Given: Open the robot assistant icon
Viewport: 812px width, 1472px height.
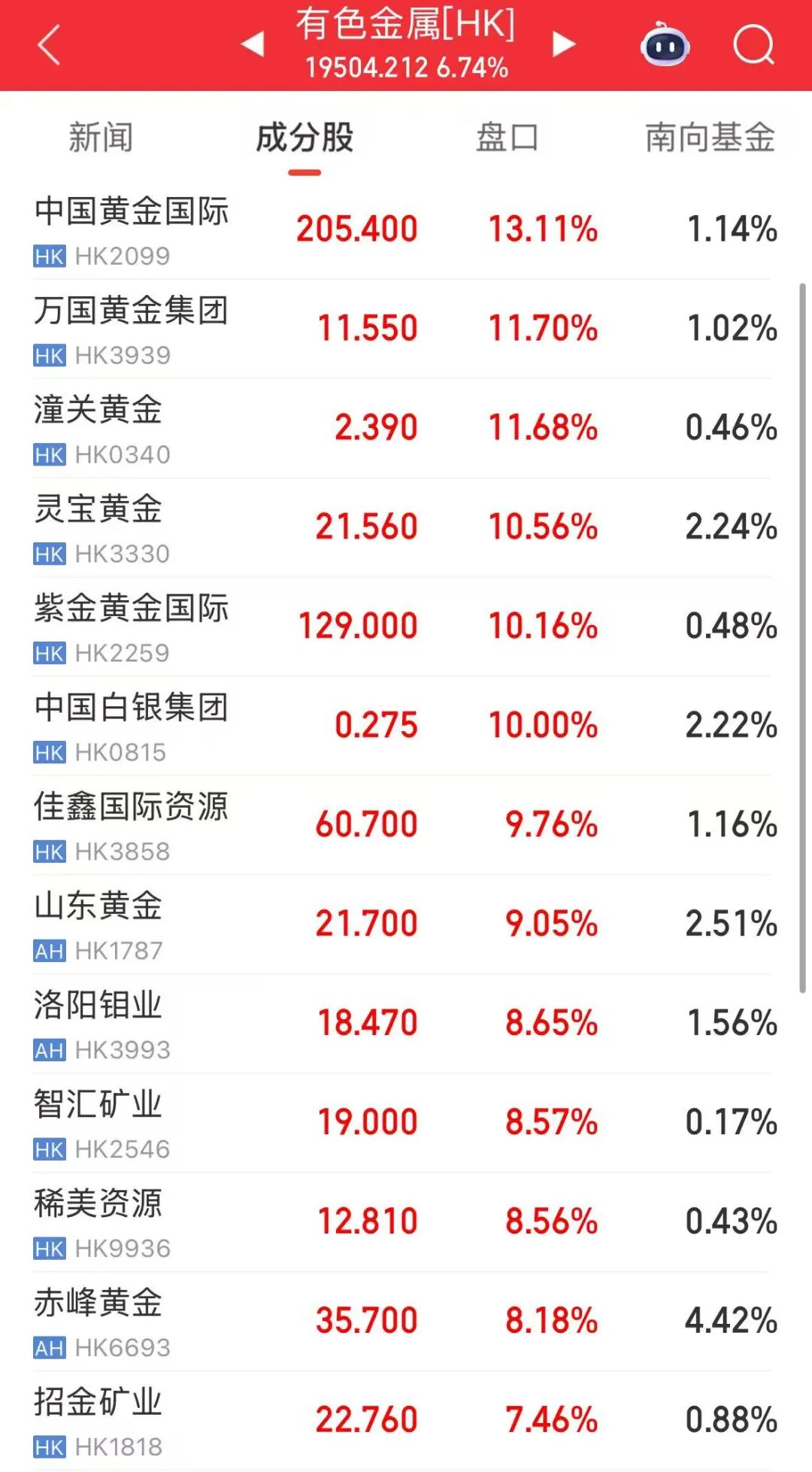Looking at the screenshot, I should [x=665, y=44].
